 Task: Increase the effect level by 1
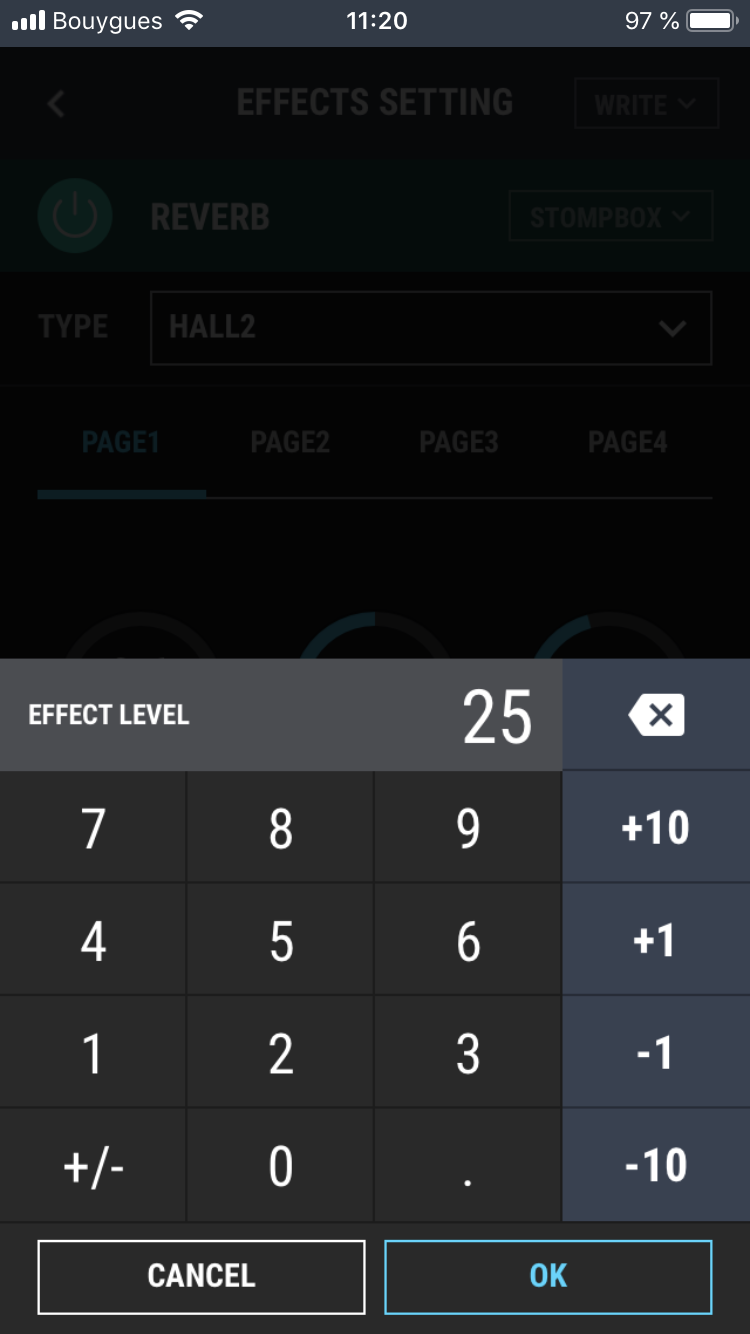[x=656, y=940]
